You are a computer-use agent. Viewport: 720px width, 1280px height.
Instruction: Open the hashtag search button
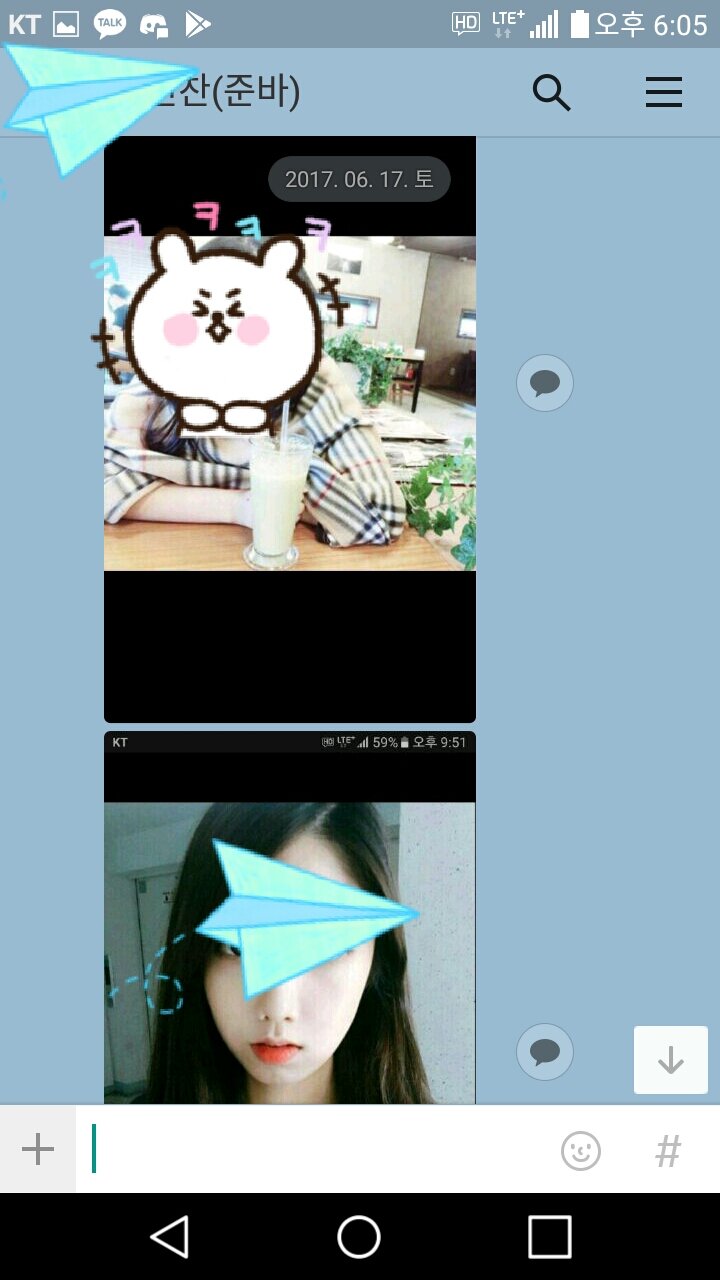click(668, 1151)
